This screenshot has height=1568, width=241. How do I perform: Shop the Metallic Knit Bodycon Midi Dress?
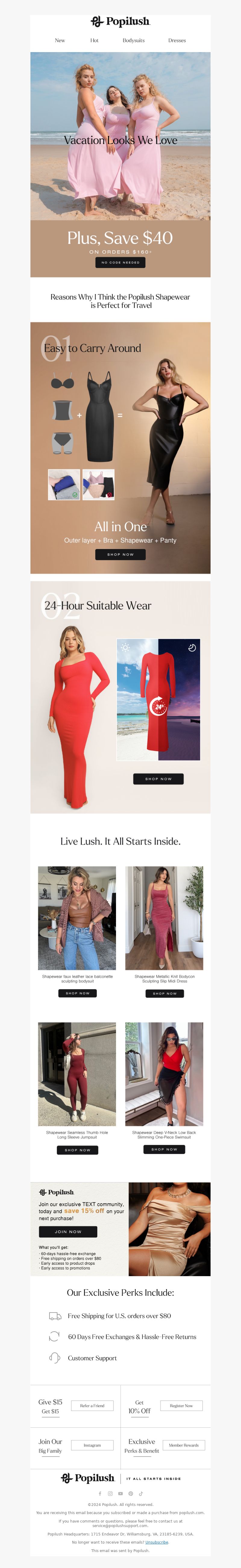coord(164,993)
